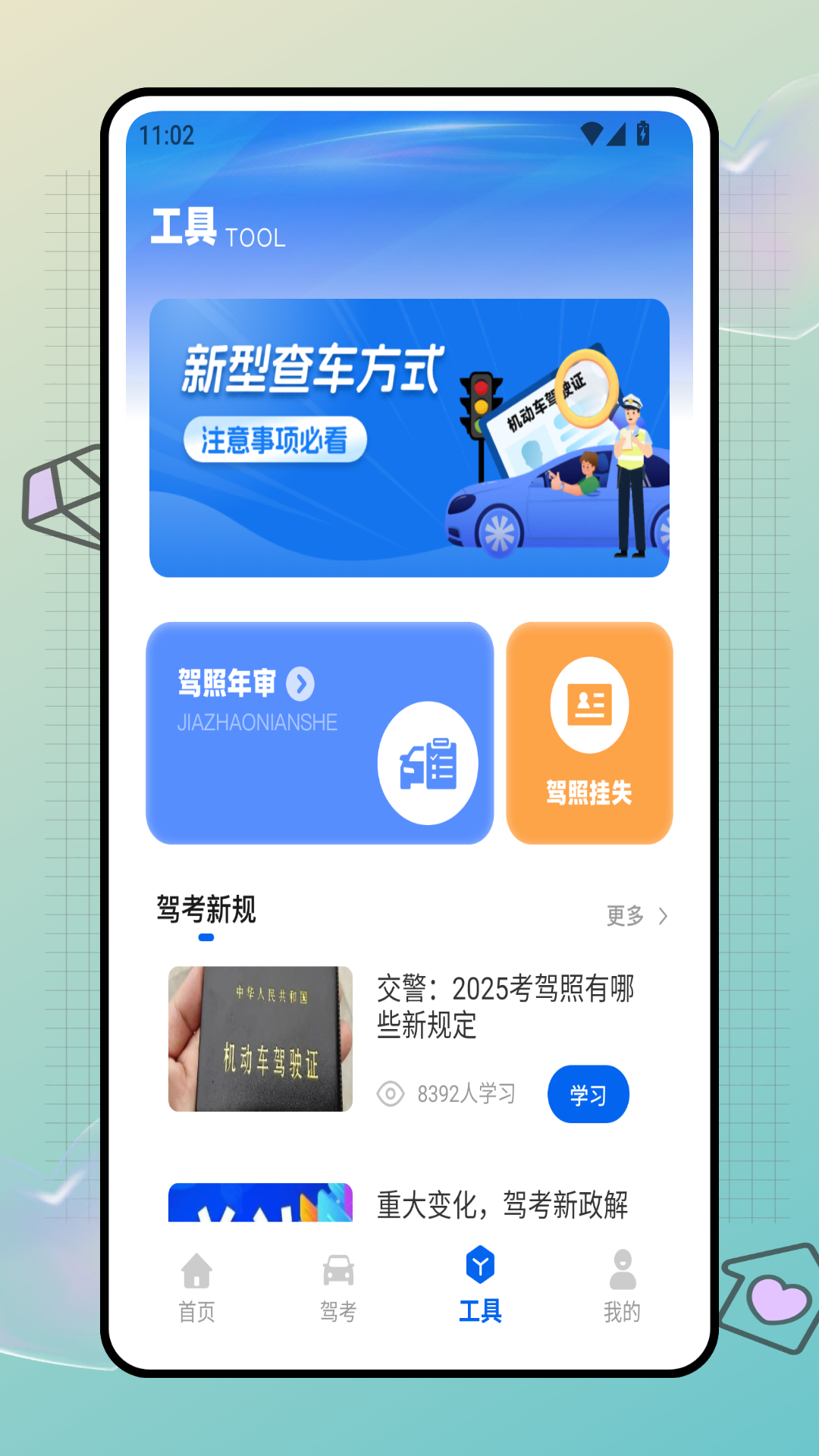819x1456 pixels.
Task: Tap the 驾考 car icon
Action: [x=339, y=1269]
